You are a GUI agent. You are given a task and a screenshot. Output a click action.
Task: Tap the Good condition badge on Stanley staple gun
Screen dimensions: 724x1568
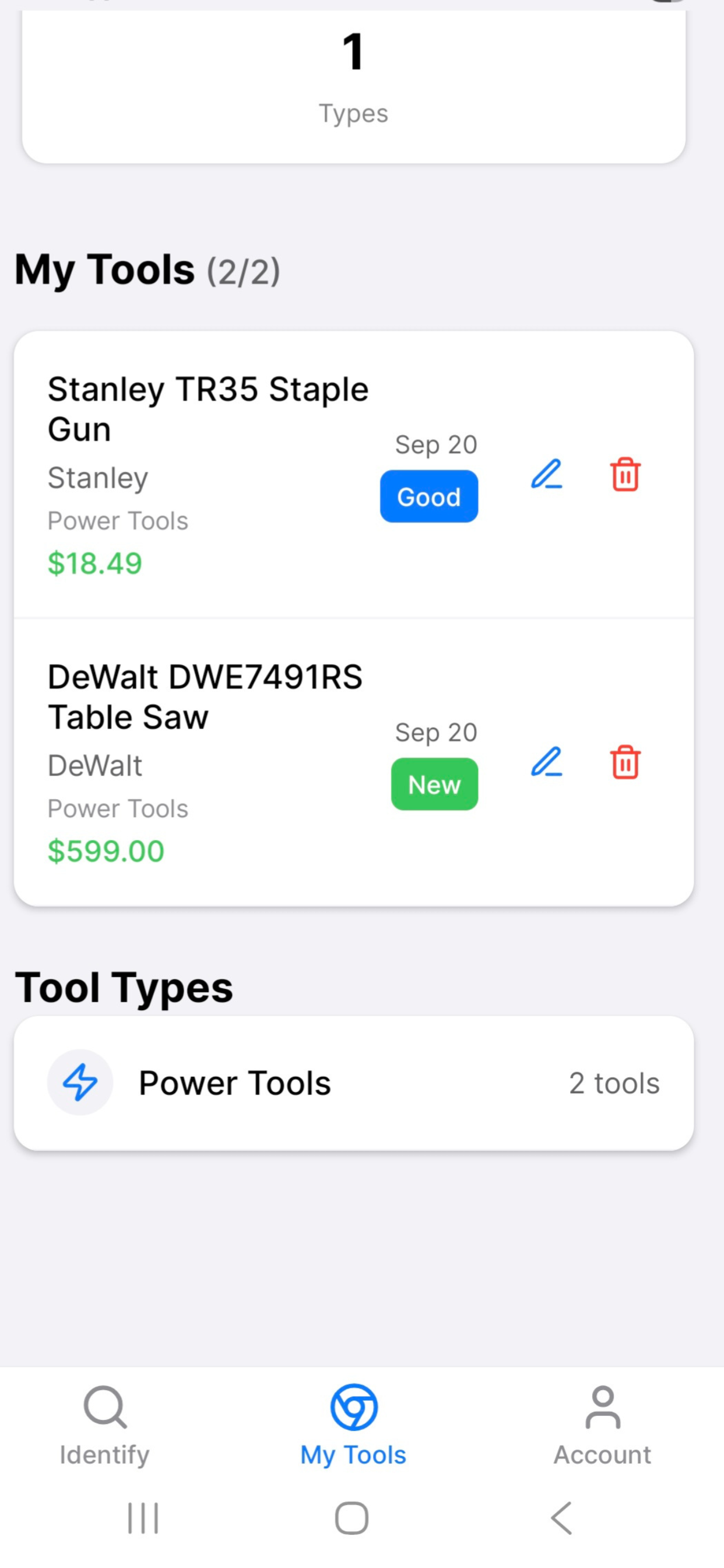click(429, 496)
